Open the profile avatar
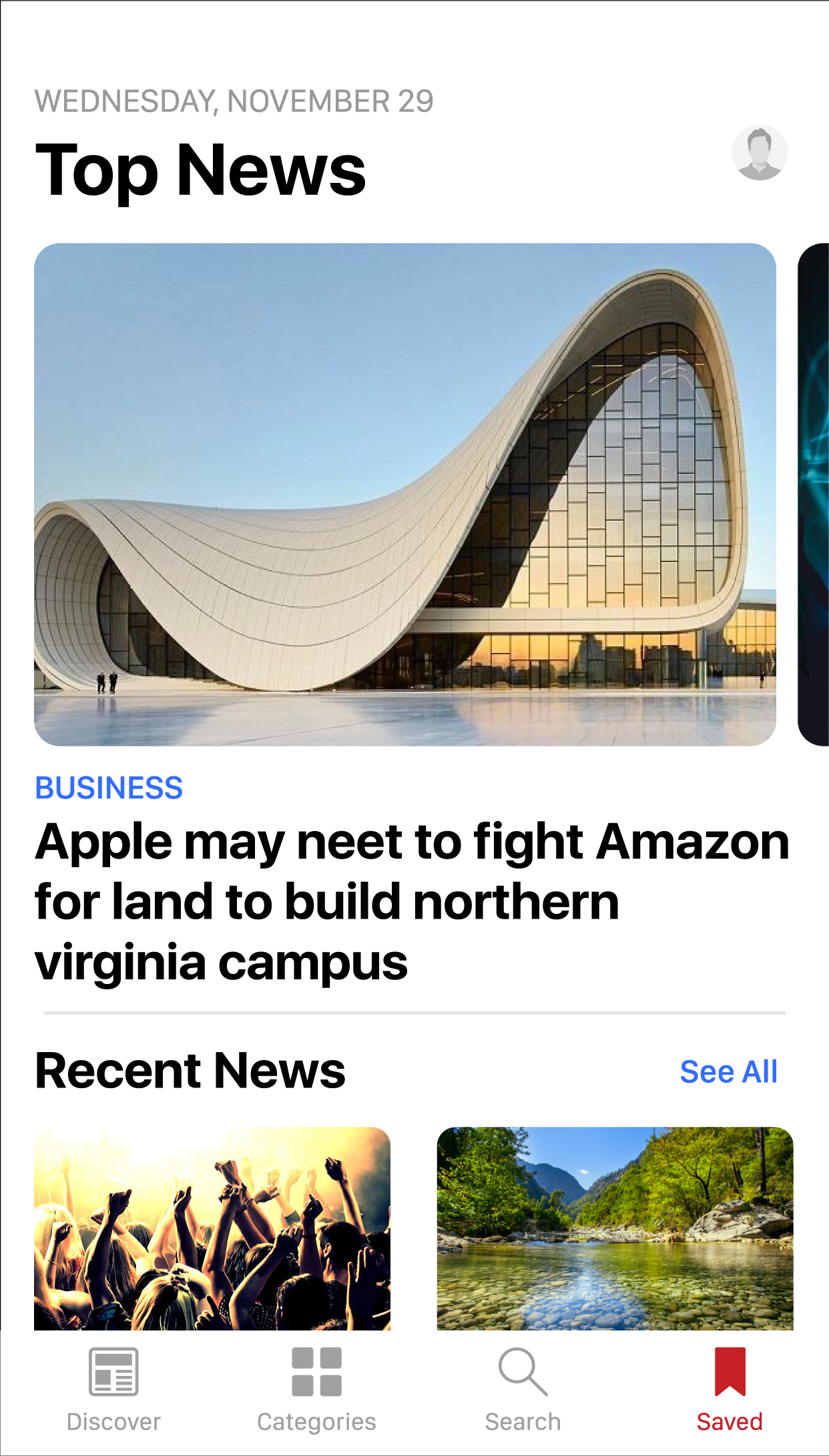The width and height of the screenshot is (829, 1456). click(759, 153)
